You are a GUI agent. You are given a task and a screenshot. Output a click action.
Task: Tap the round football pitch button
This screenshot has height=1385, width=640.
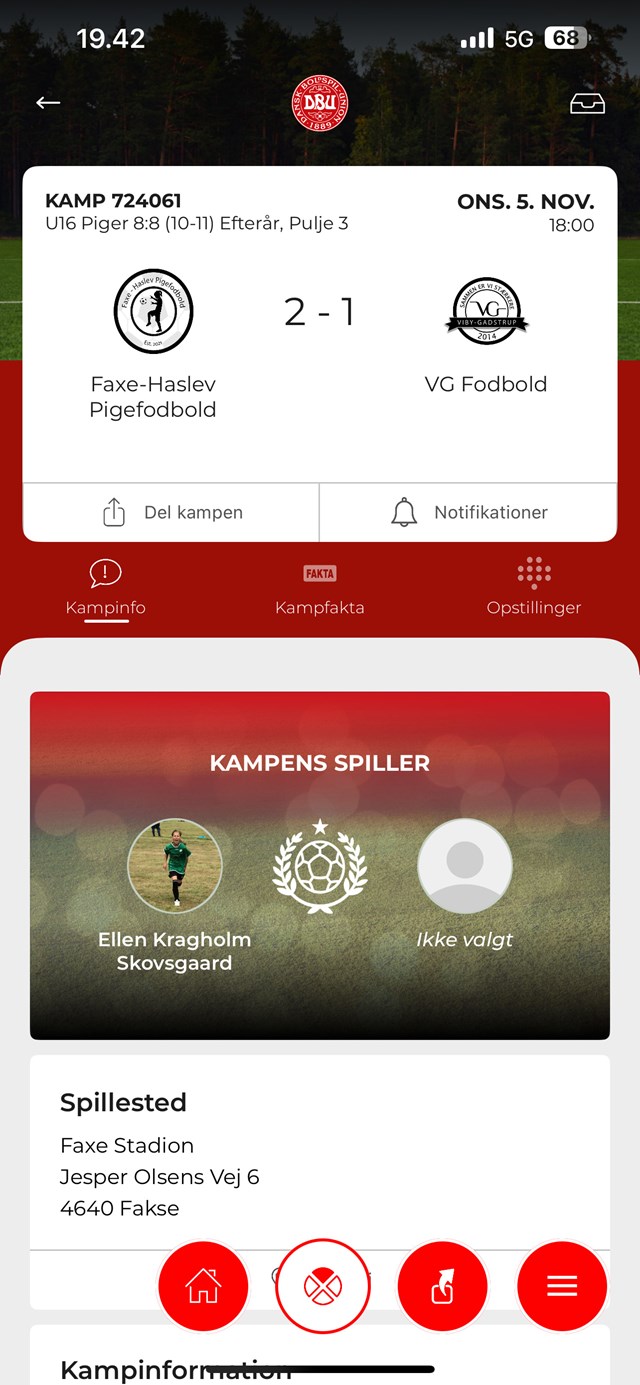[323, 1286]
